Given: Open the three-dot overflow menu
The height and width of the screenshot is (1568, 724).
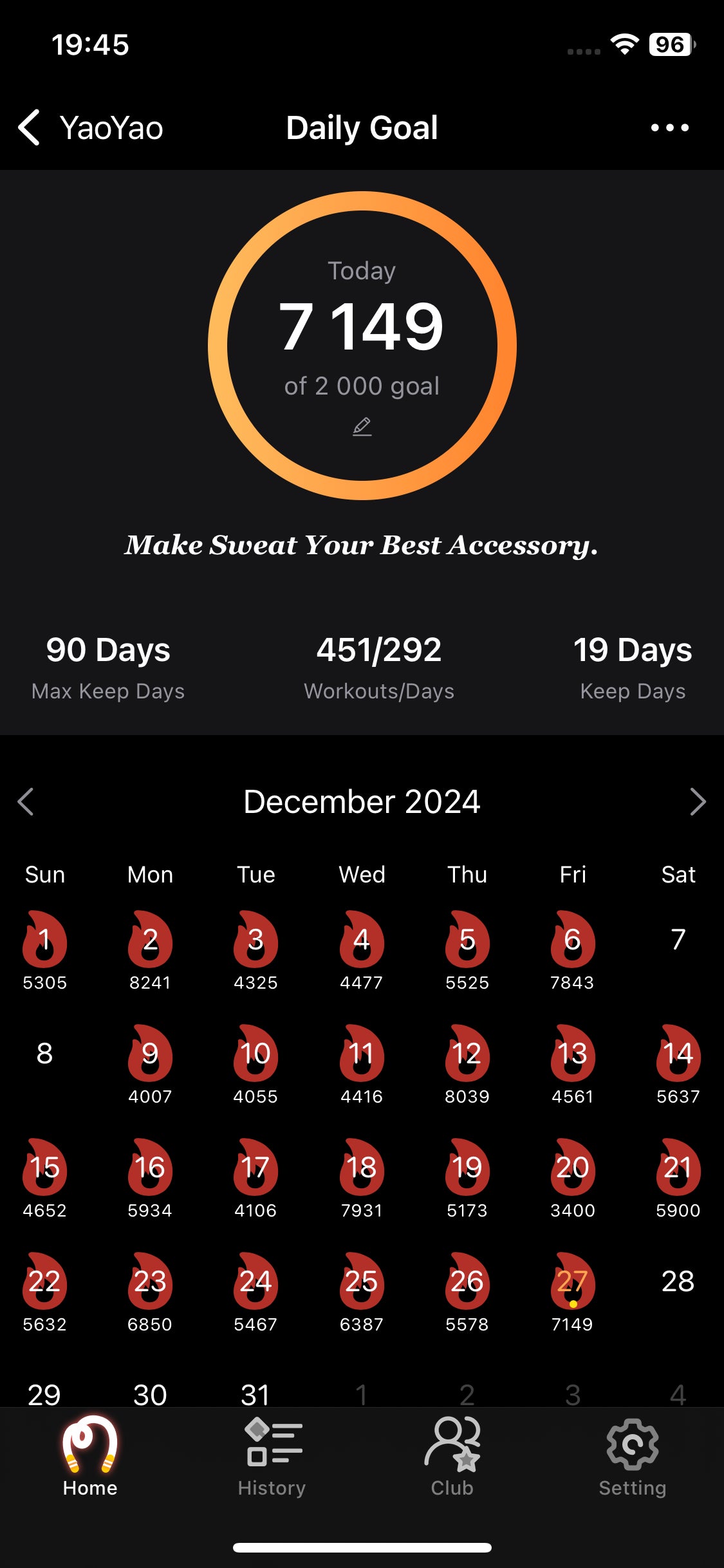Looking at the screenshot, I should click(669, 127).
